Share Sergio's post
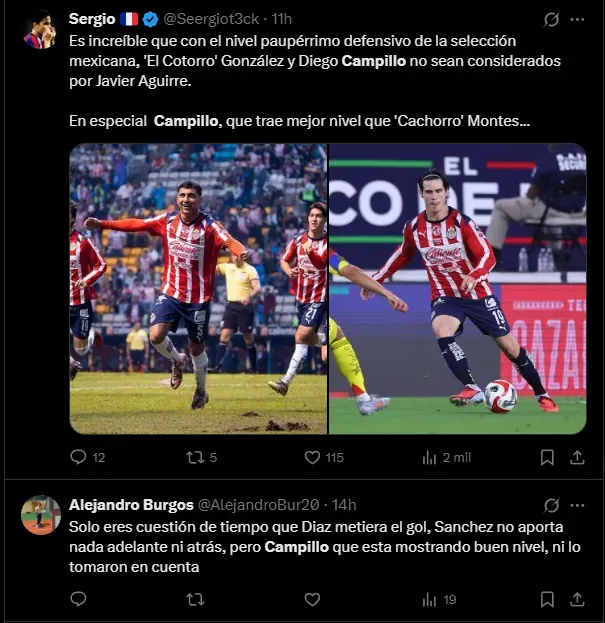This screenshot has height=623, width=605. pos(577,457)
